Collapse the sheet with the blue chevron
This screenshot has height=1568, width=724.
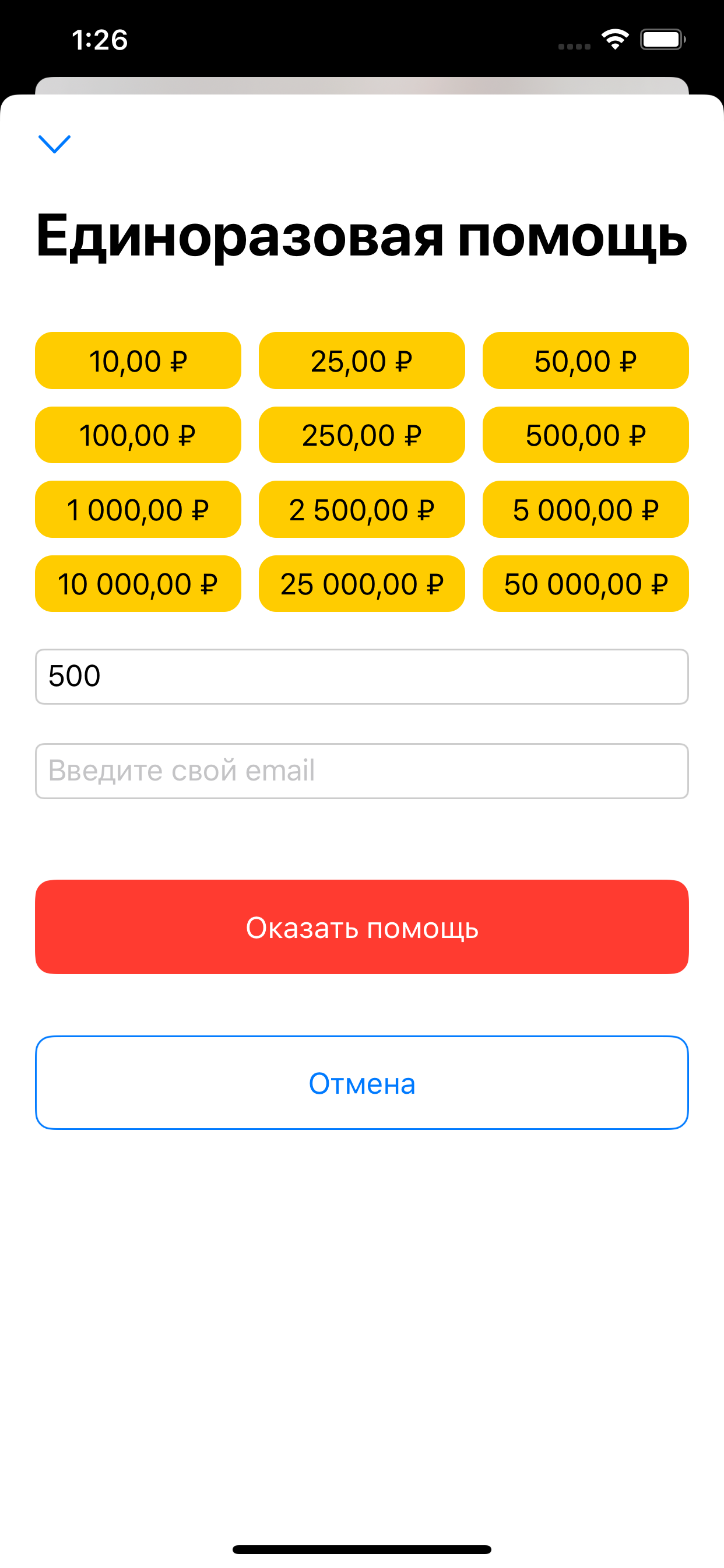point(54,144)
